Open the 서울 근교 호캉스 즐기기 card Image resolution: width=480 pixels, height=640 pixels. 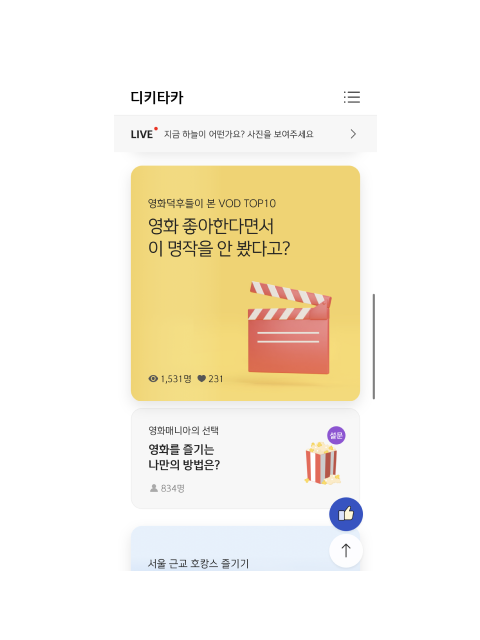click(x=245, y=549)
